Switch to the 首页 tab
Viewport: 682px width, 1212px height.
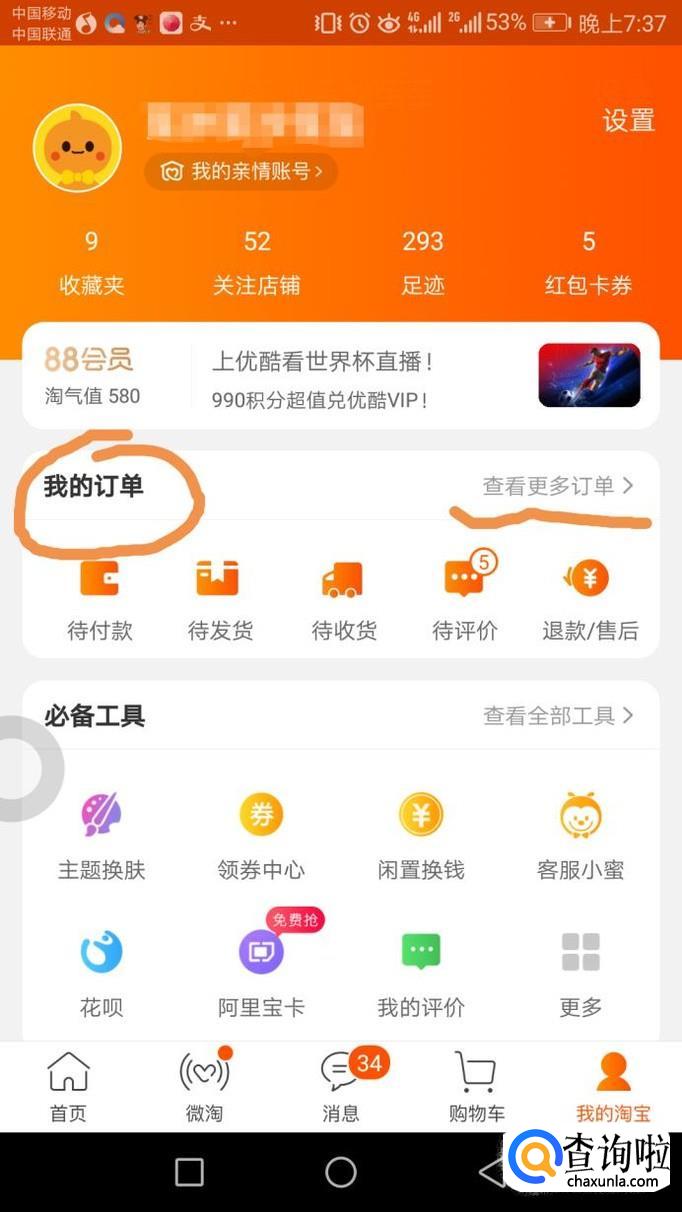point(68,1087)
